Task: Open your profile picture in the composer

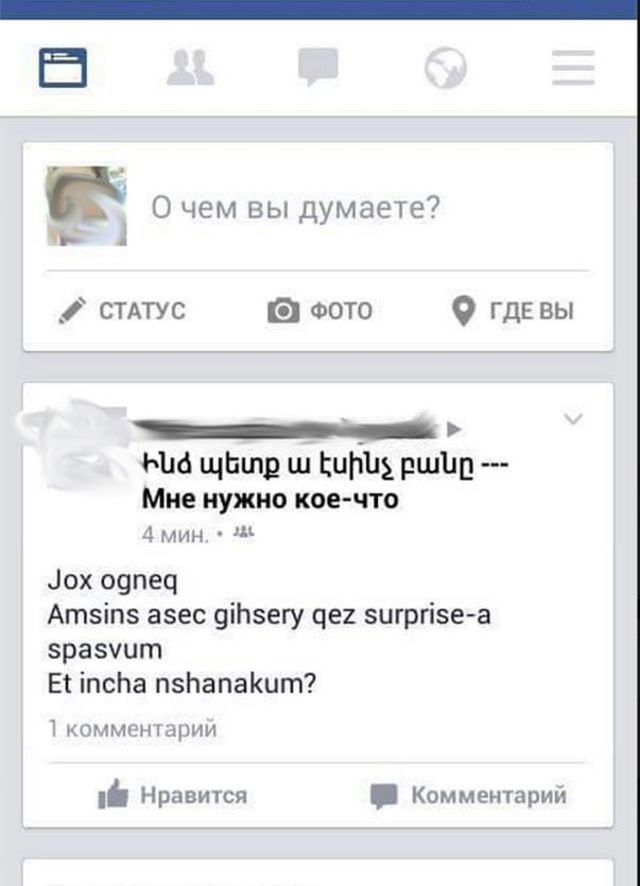Action: coord(87,207)
